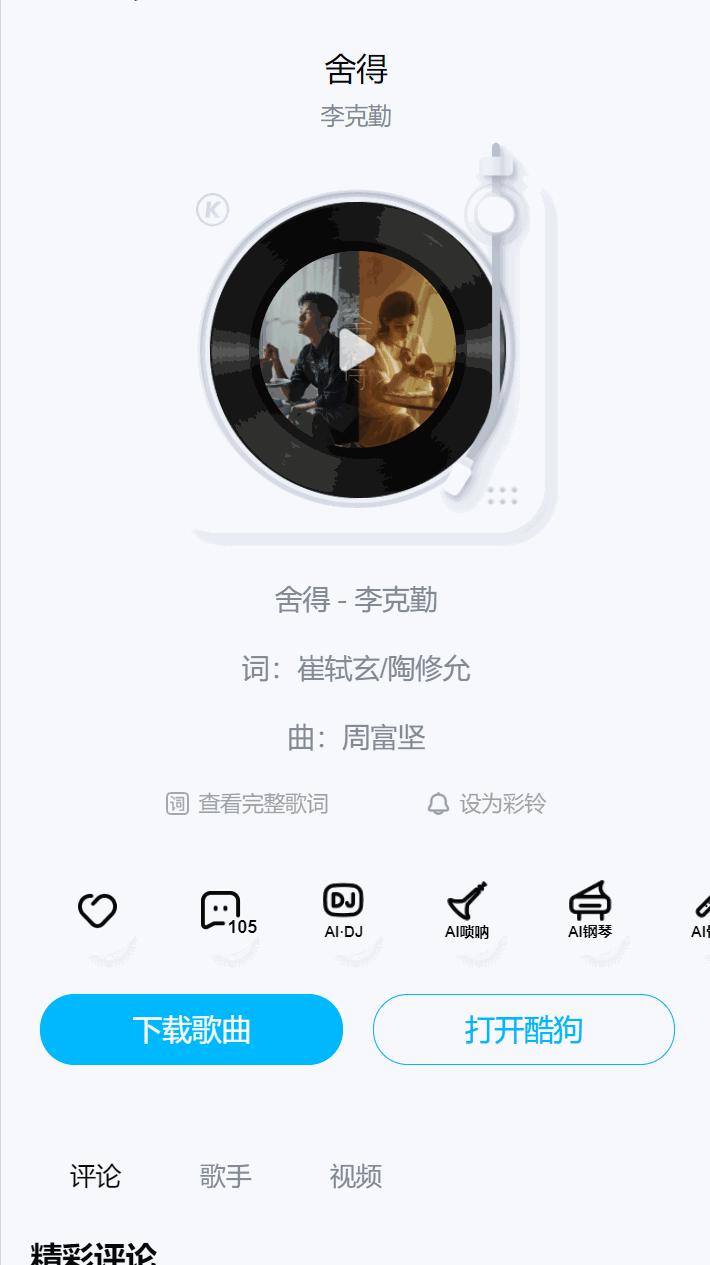This screenshot has width=710, height=1265.
Task: Switch to the 歌手 tab
Action: pos(226,1176)
